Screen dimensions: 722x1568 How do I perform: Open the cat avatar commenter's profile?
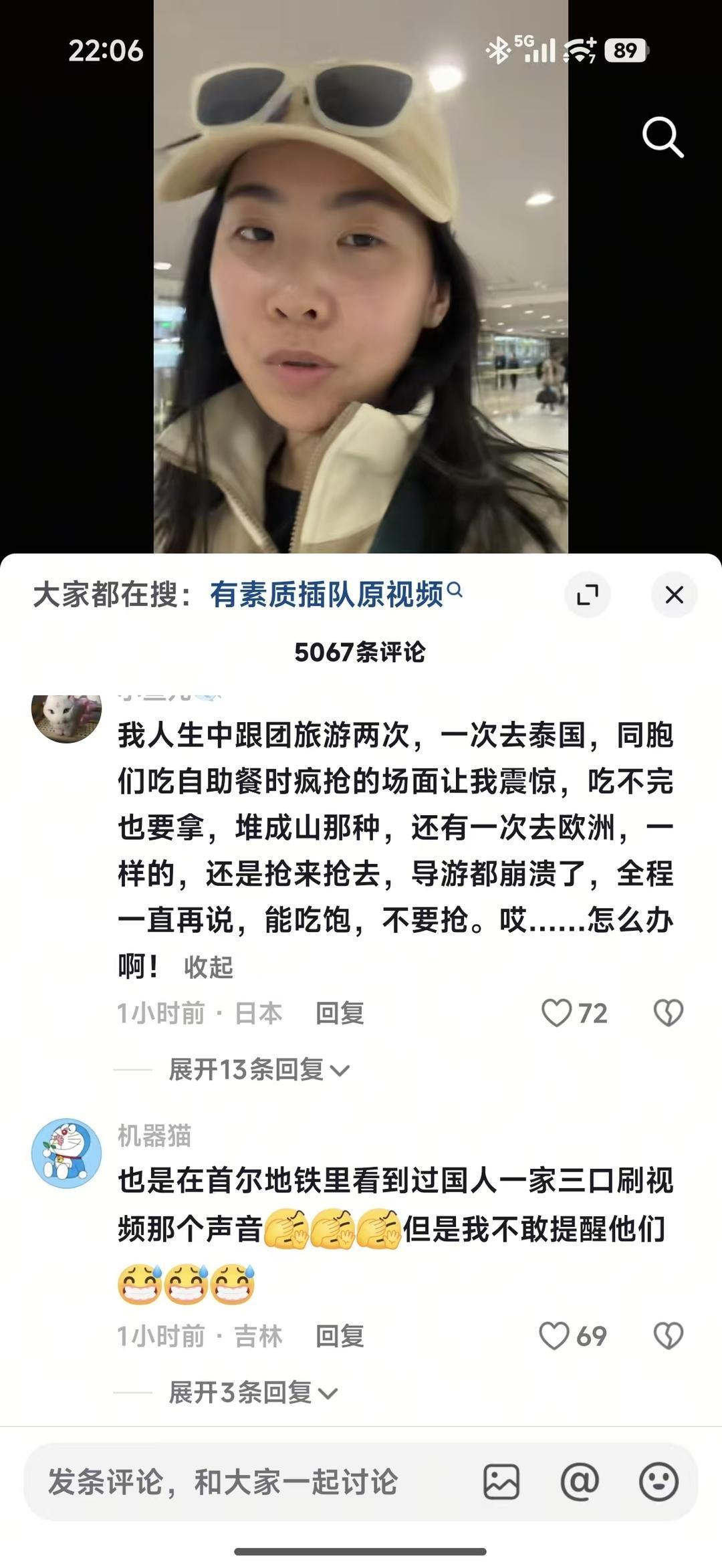[x=66, y=717]
